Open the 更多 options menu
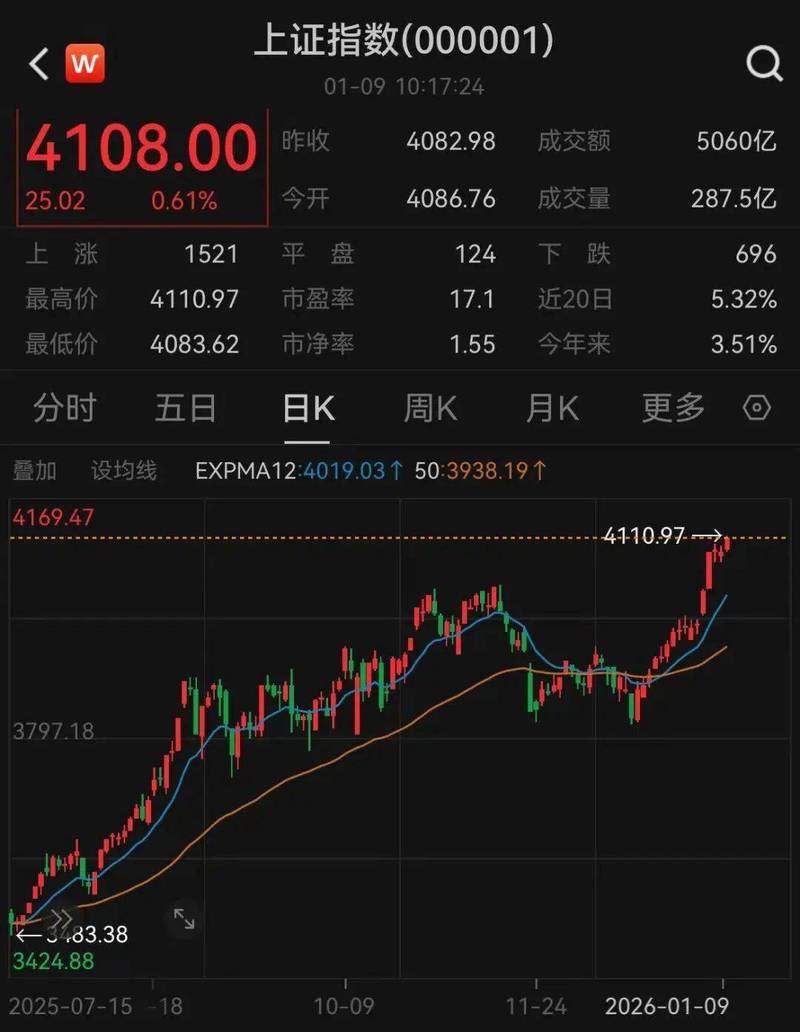 click(671, 408)
